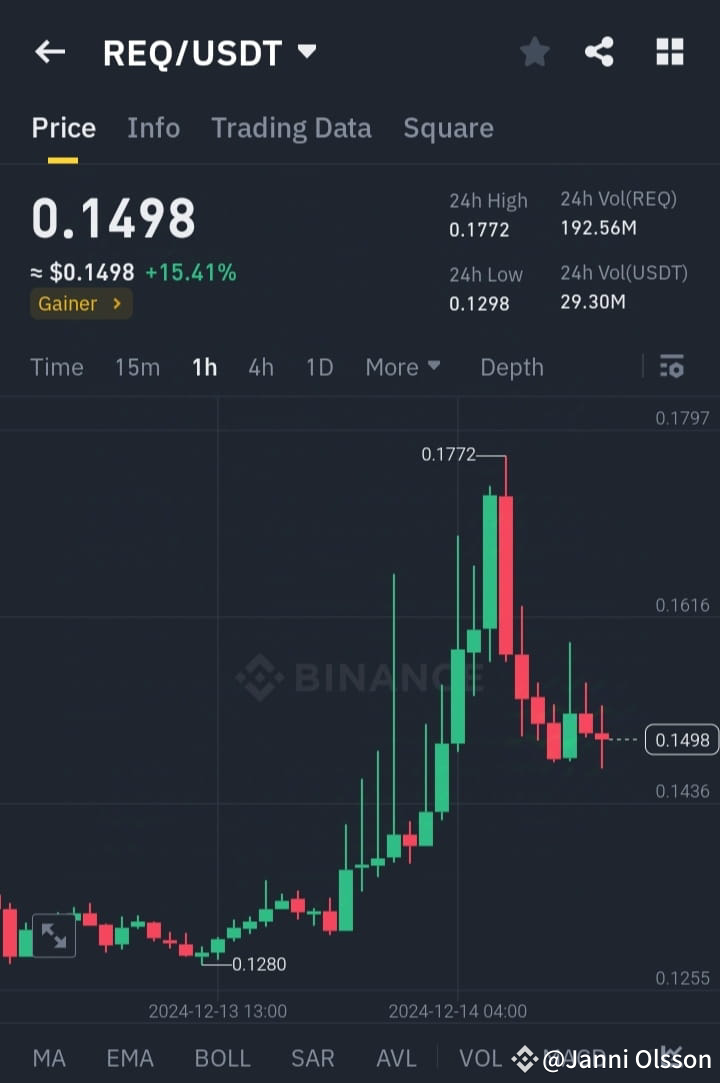Favorite REQ/USDT using the star icon
Screen dimensions: 720x1083
[x=534, y=52]
